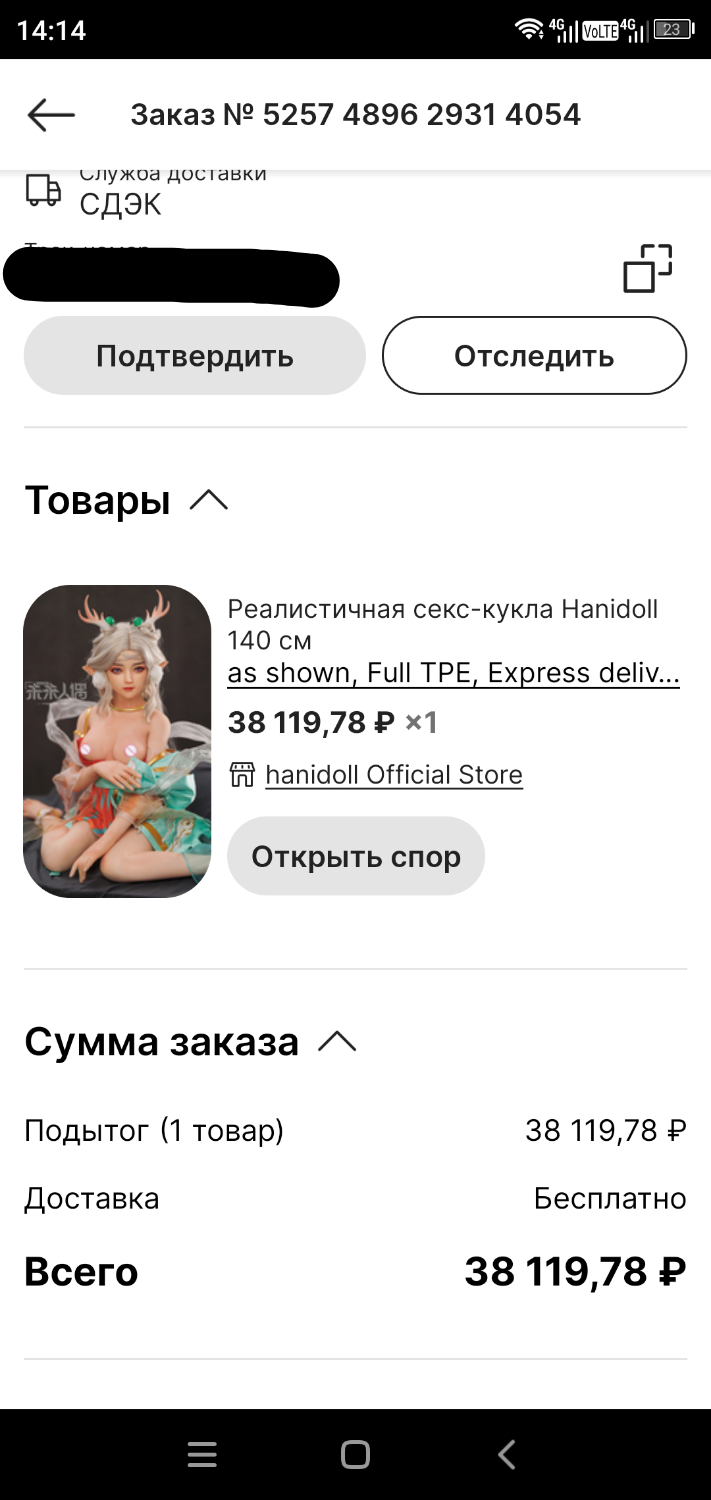711x1500 pixels.
Task: Go back using the top arrow
Action: [x=51, y=115]
